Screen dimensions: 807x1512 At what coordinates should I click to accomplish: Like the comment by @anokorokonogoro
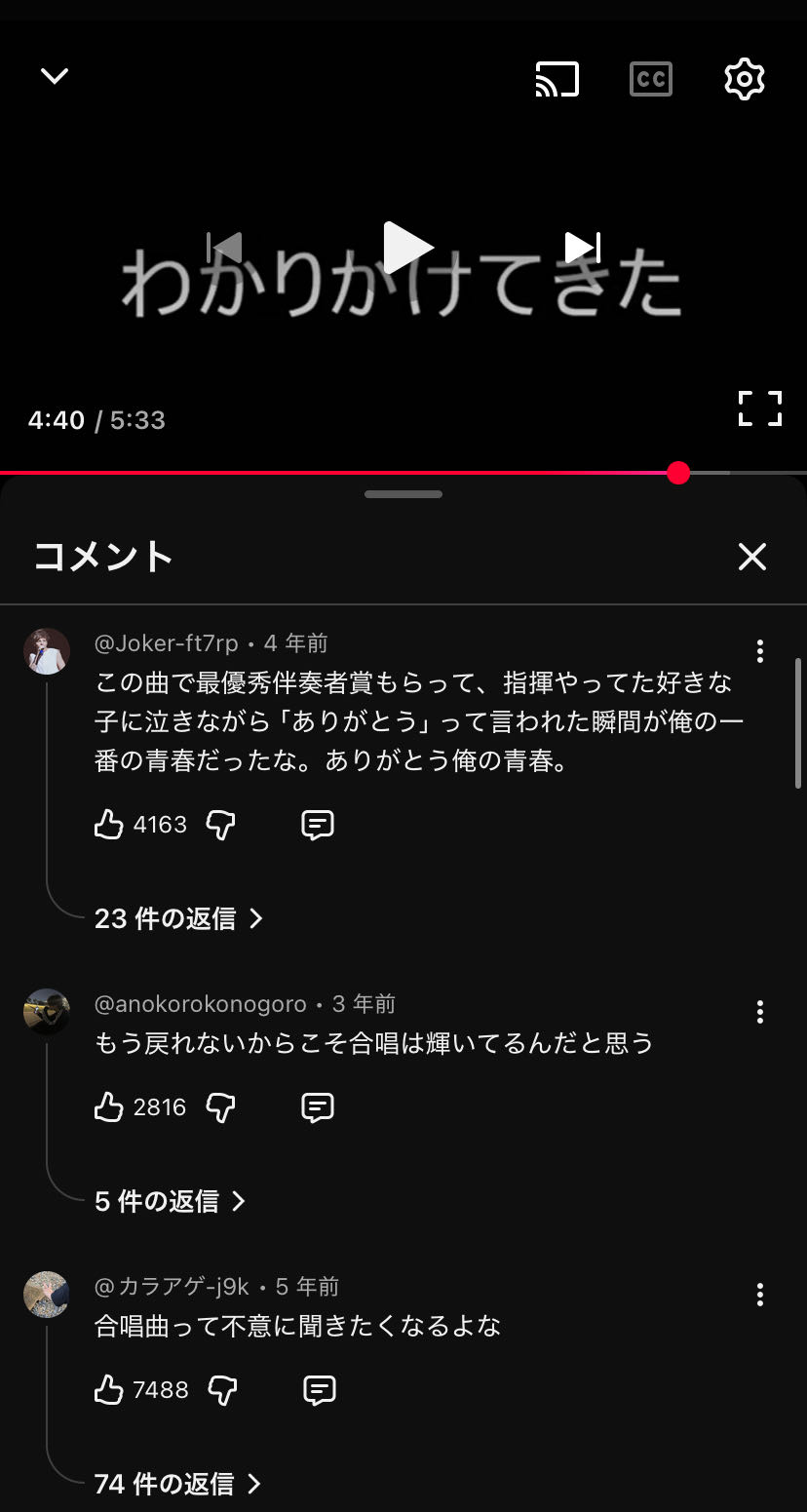[x=109, y=1107]
